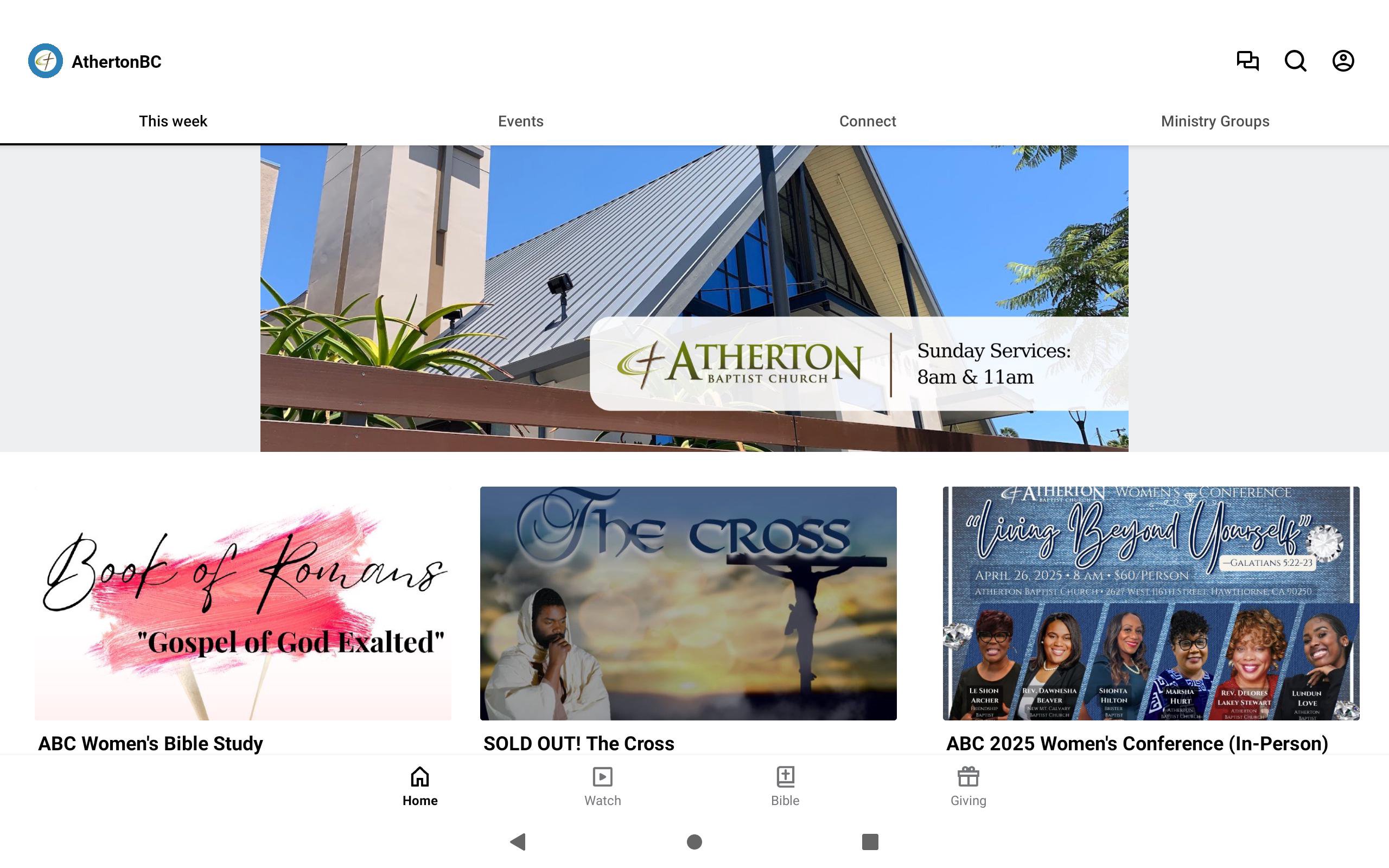The image size is (1389, 868).
Task: Tap the Home bottom navigation item
Action: tap(419, 786)
